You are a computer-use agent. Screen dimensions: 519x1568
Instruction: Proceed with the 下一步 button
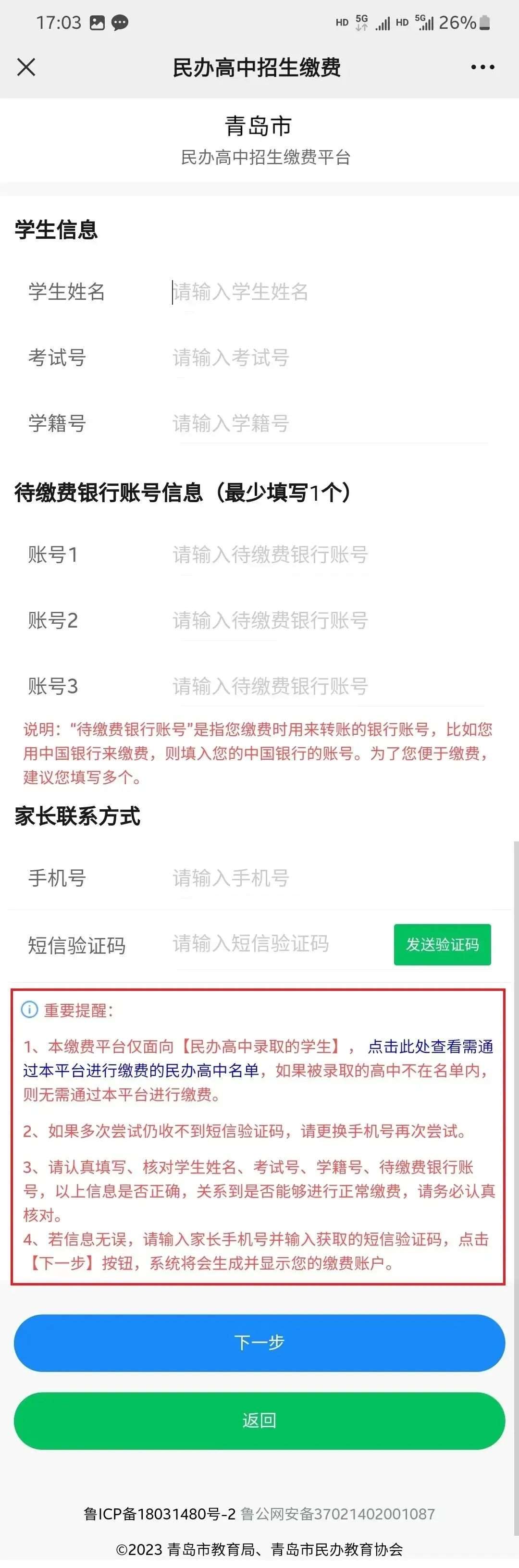click(259, 1342)
